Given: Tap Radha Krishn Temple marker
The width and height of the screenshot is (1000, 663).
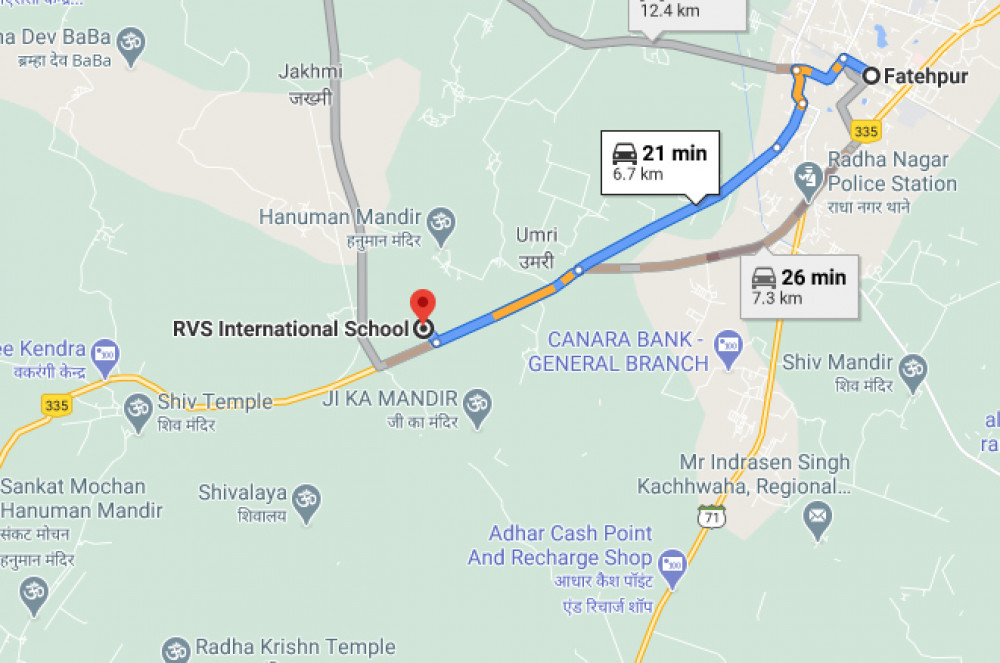Looking at the screenshot, I should point(176,650).
